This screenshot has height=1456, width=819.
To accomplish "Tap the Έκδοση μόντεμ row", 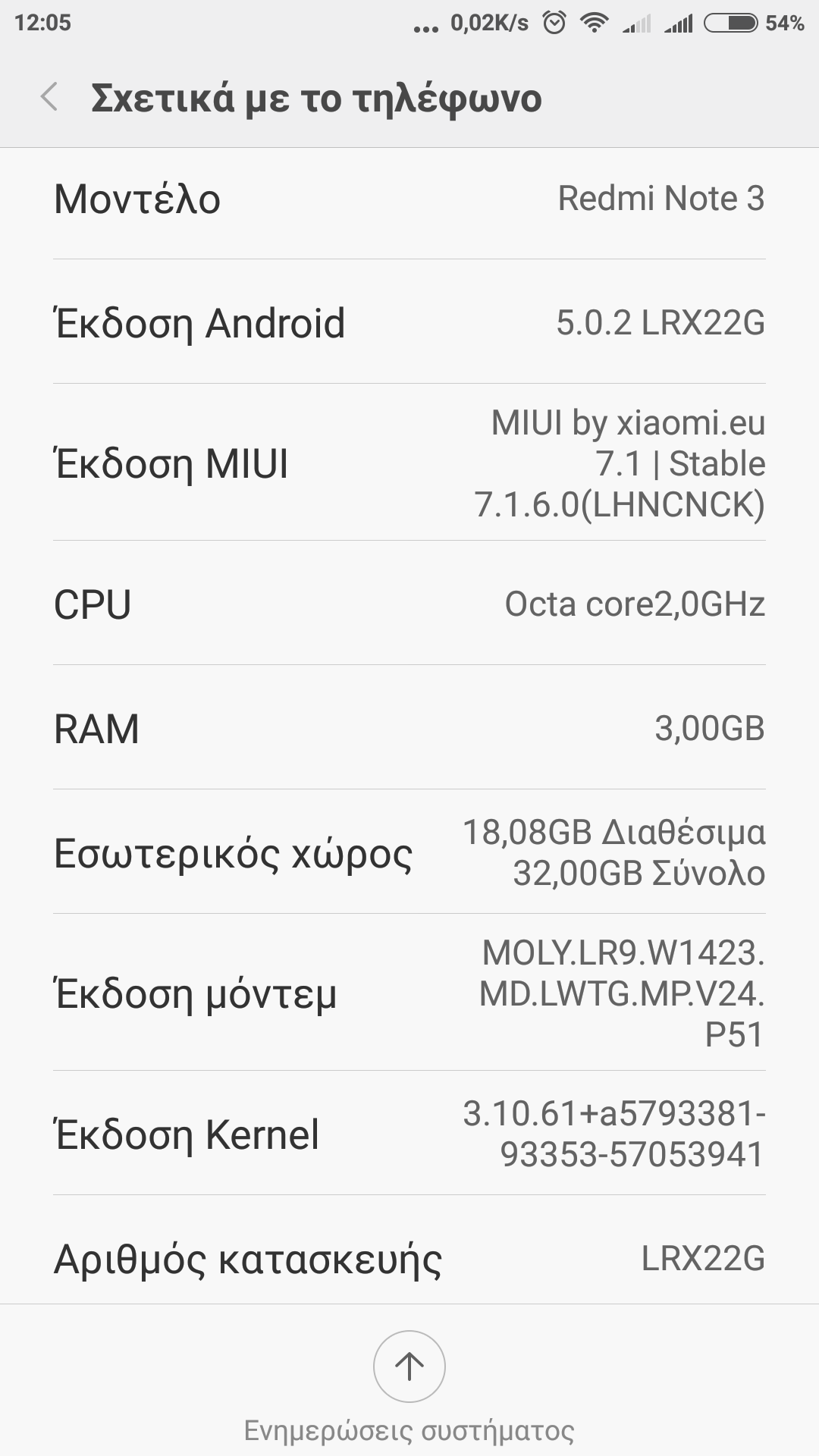I will (409, 993).
